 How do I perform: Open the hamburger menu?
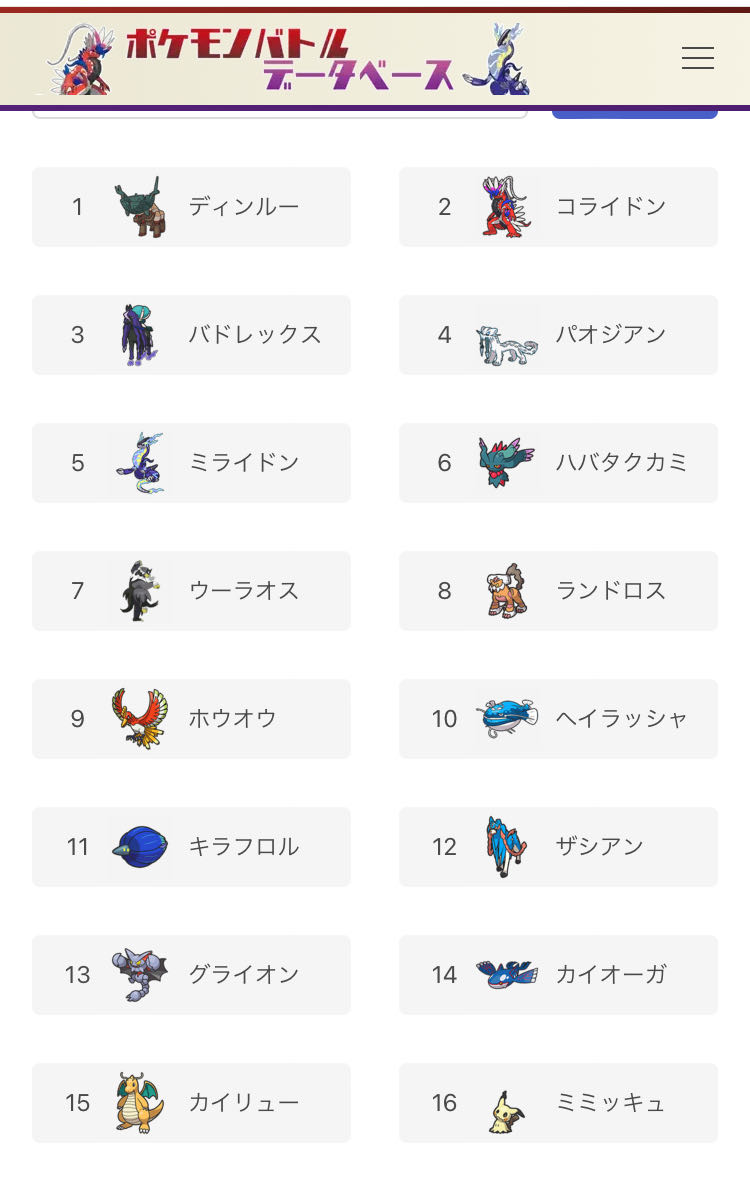coord(697,58)
